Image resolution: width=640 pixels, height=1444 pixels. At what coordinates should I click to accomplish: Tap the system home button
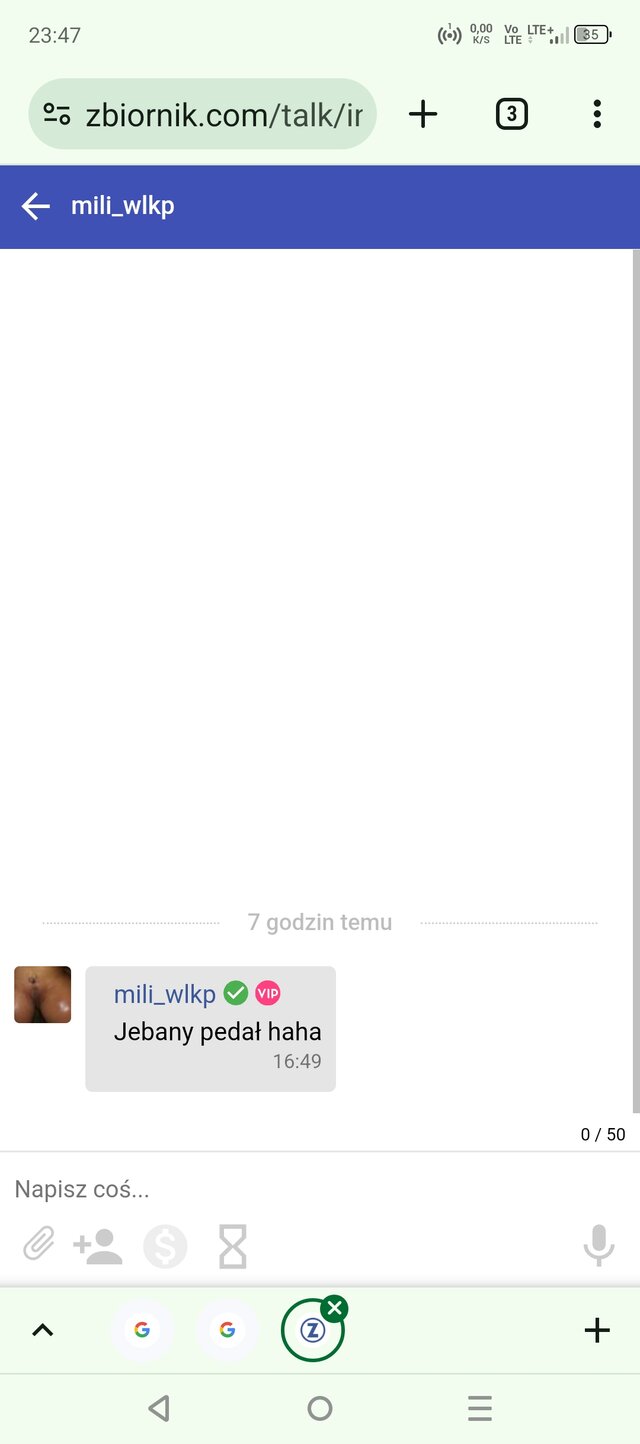(320, 1408)
